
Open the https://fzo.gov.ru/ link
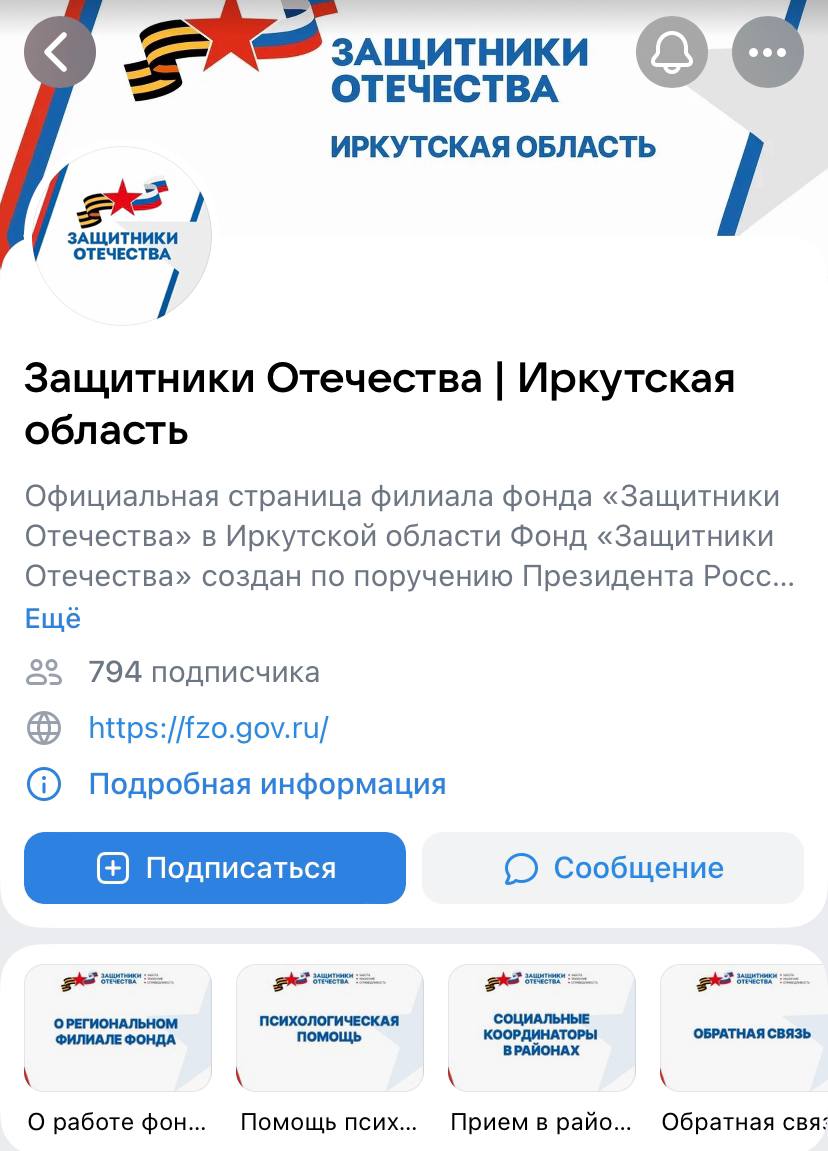coord(208,727)
